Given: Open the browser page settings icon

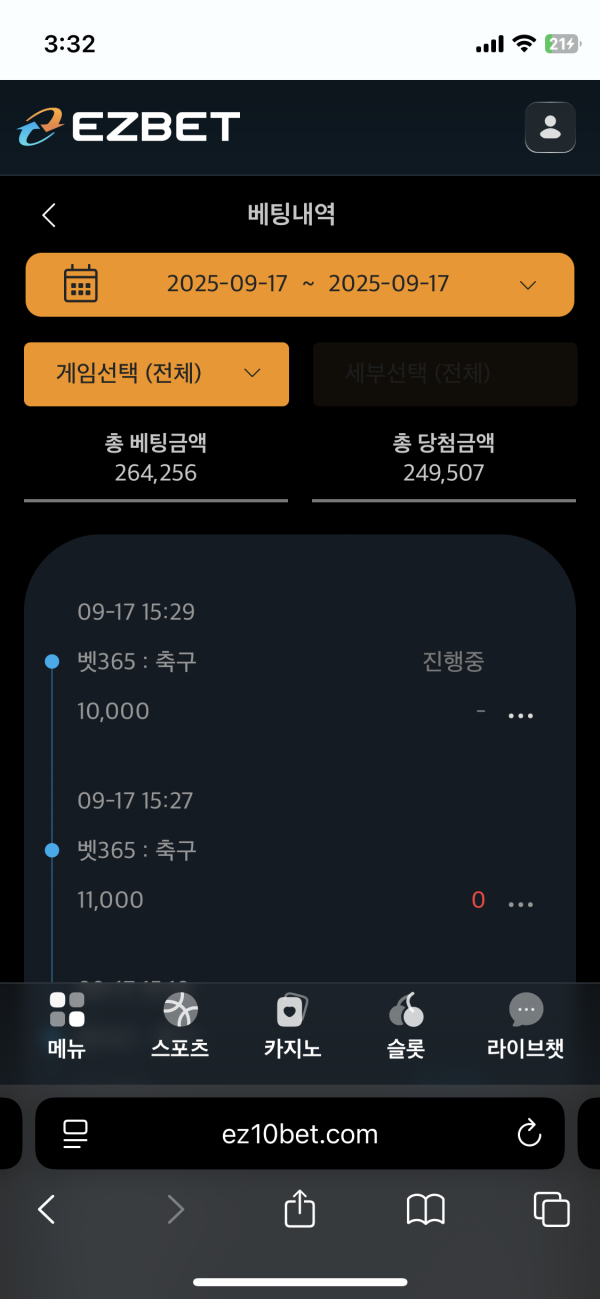Looking at the screenshot, I should 76,1134.
